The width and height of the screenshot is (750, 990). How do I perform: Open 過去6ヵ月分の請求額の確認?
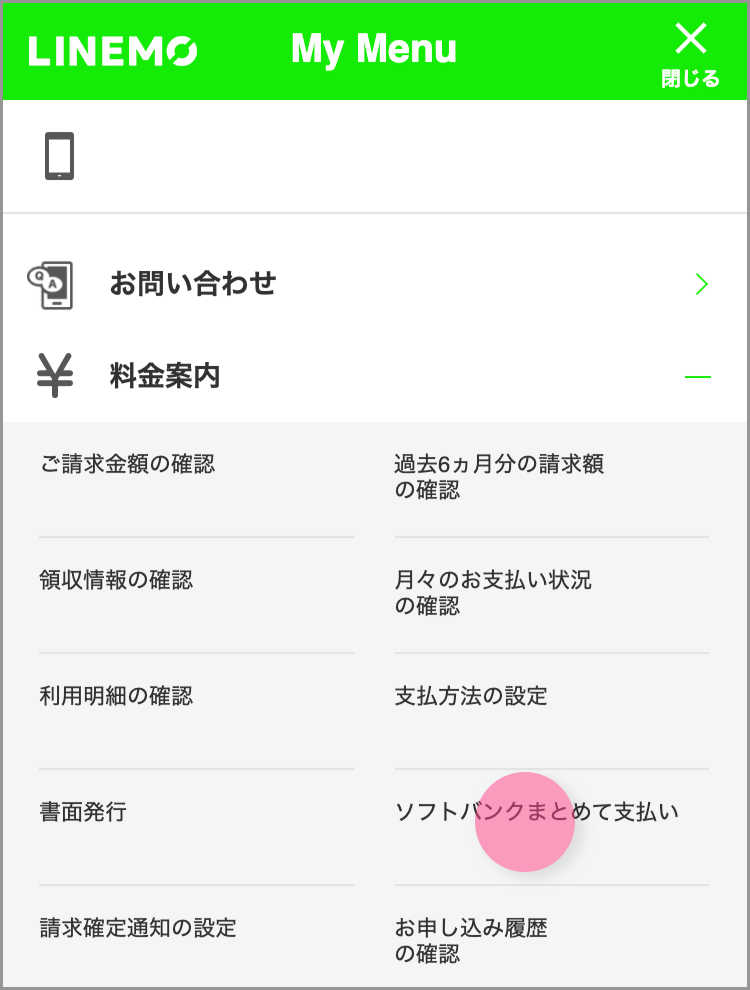click(x=498, y=477)
